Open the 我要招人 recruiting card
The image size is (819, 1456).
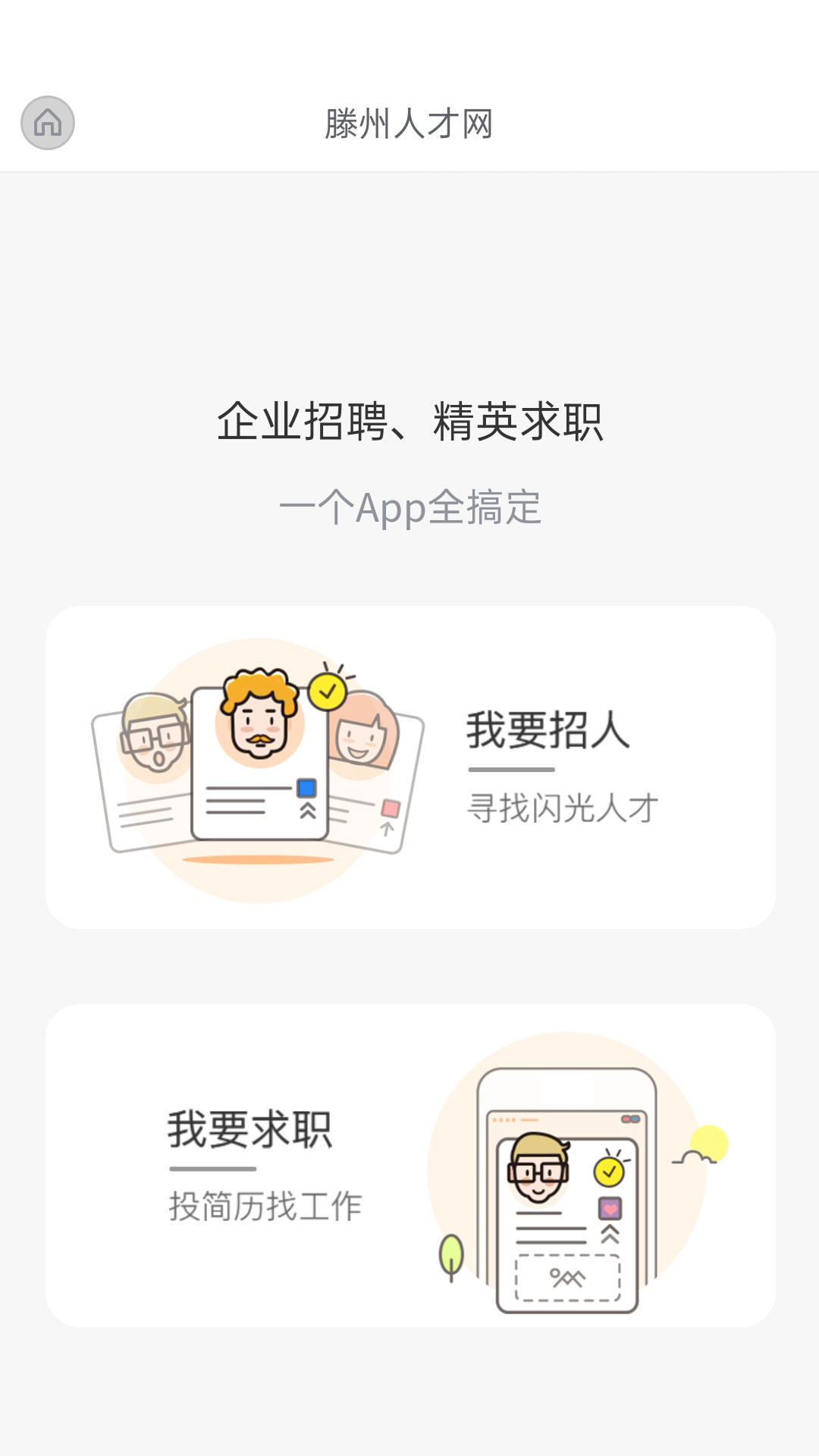[x=409, y=767]
